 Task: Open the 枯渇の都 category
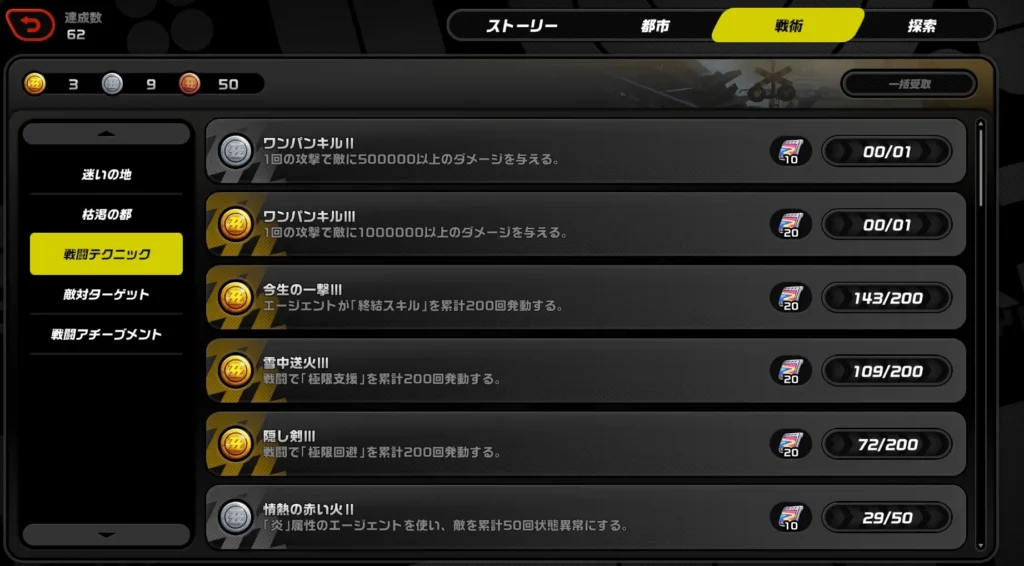106,214
